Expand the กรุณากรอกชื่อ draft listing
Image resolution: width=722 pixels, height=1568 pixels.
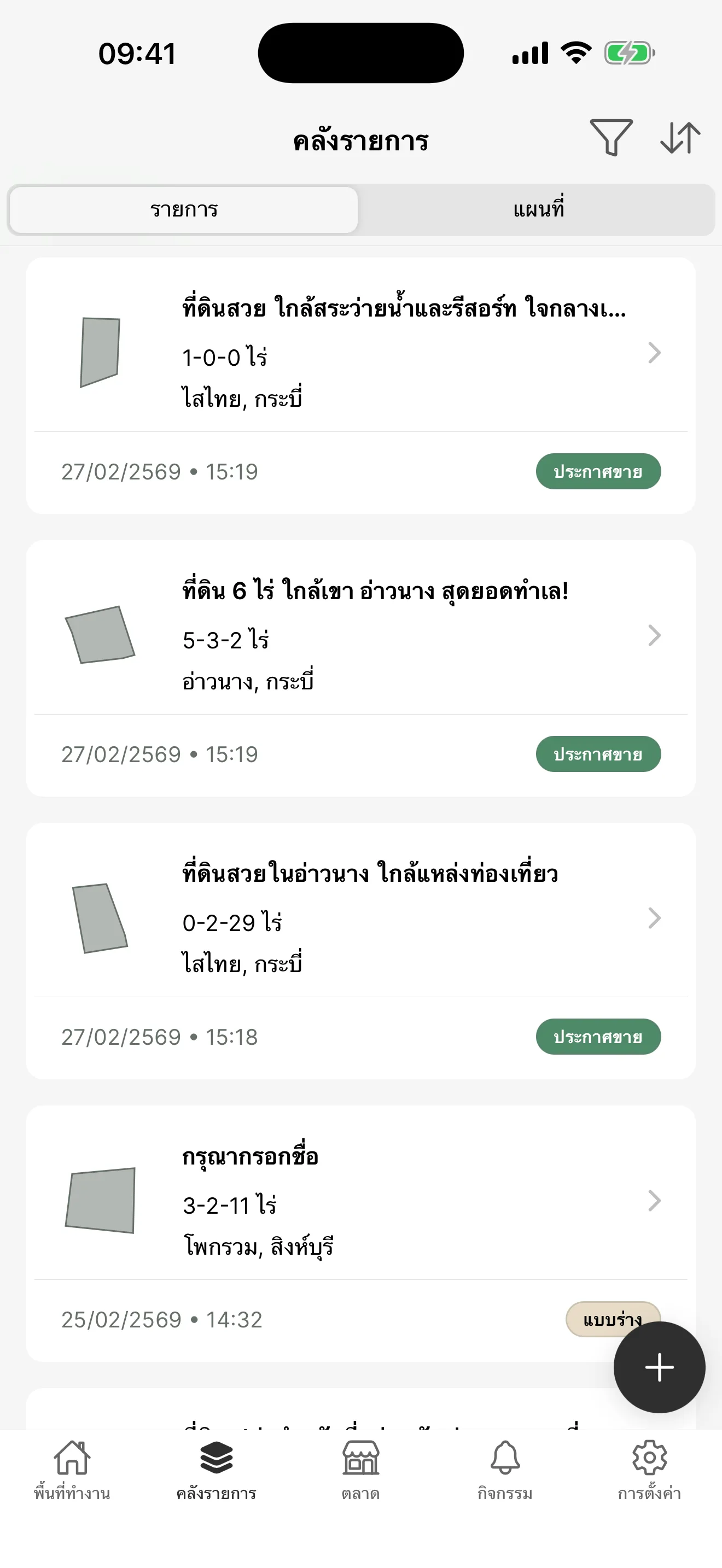click(654, 1201)
